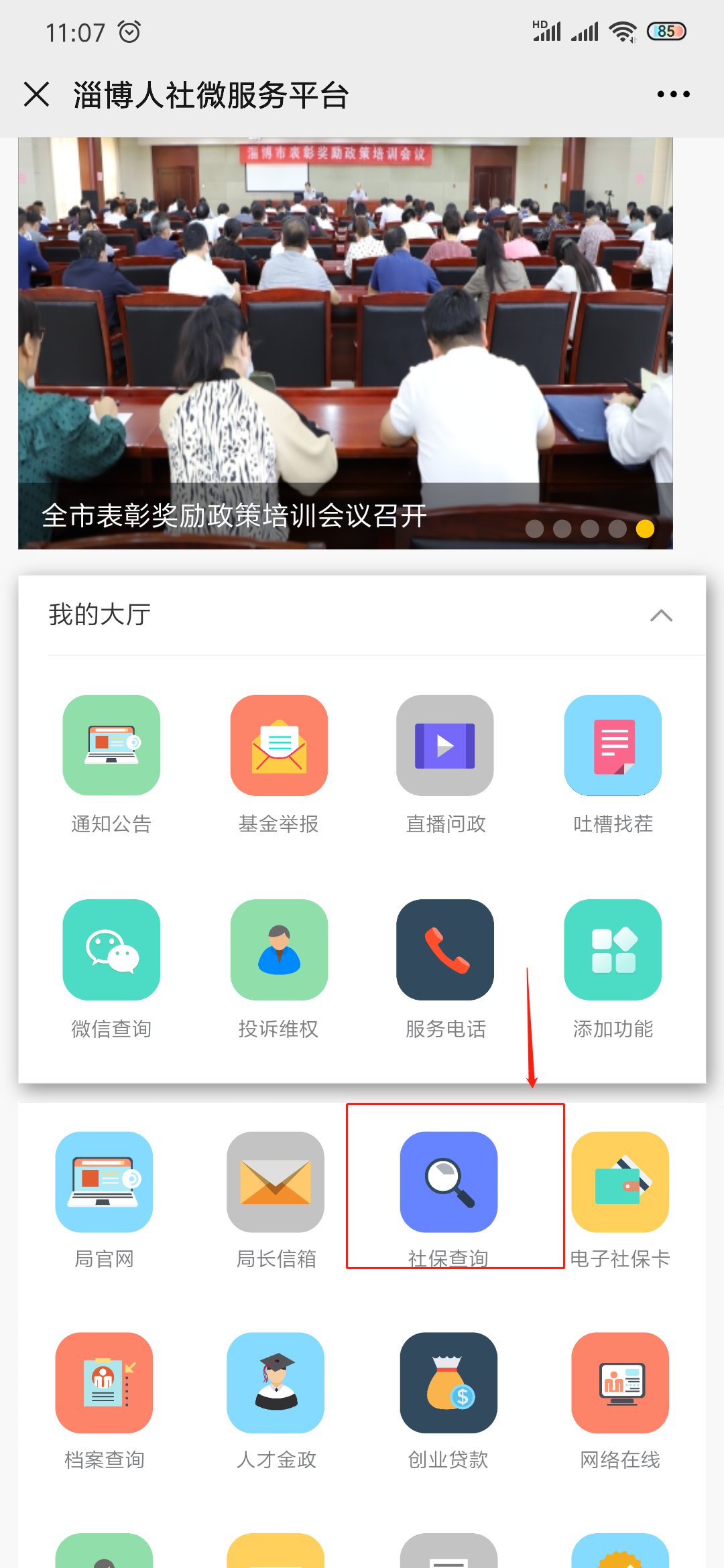724x1568 pixels.
Task: Open 服务电话
Action: pos(445,950)
